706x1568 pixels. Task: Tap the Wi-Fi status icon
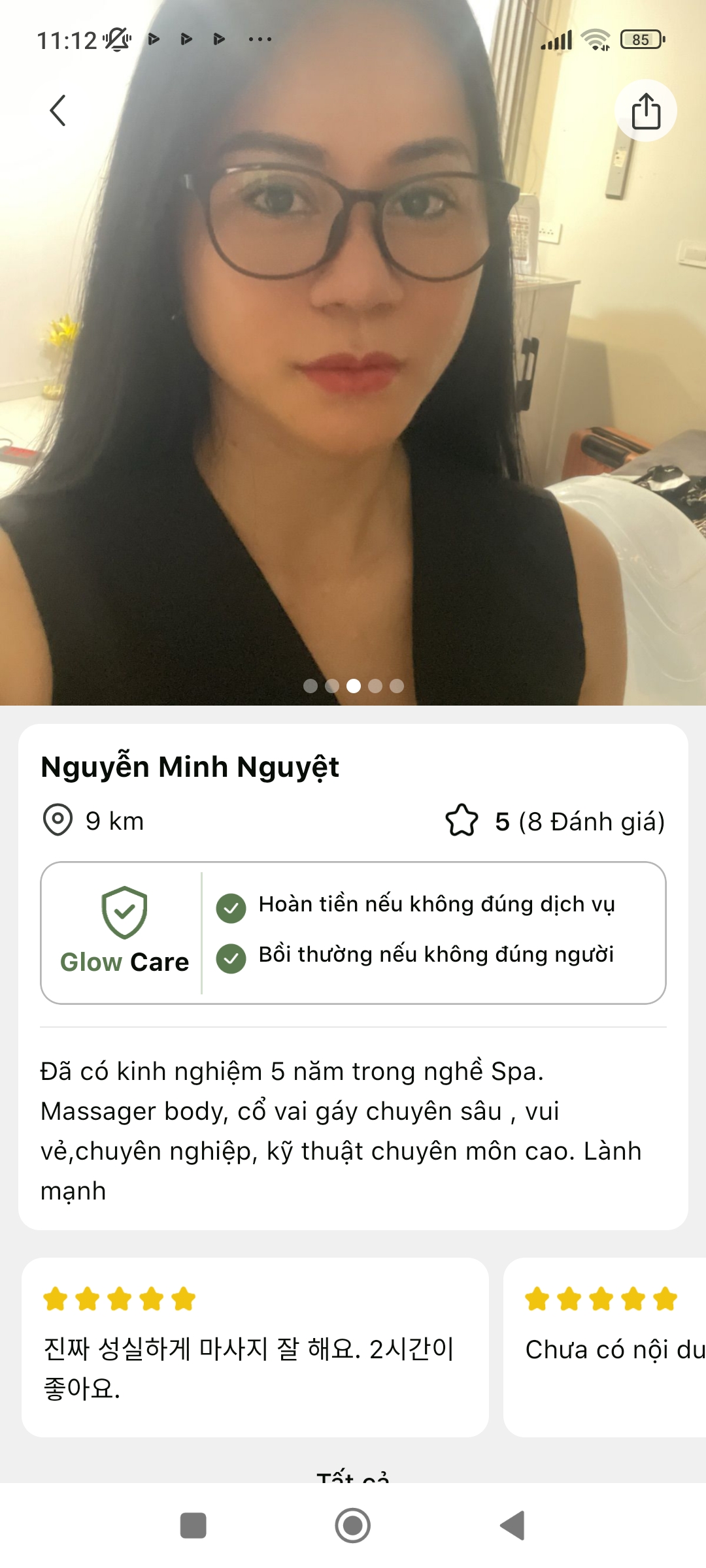click(594, 40)
